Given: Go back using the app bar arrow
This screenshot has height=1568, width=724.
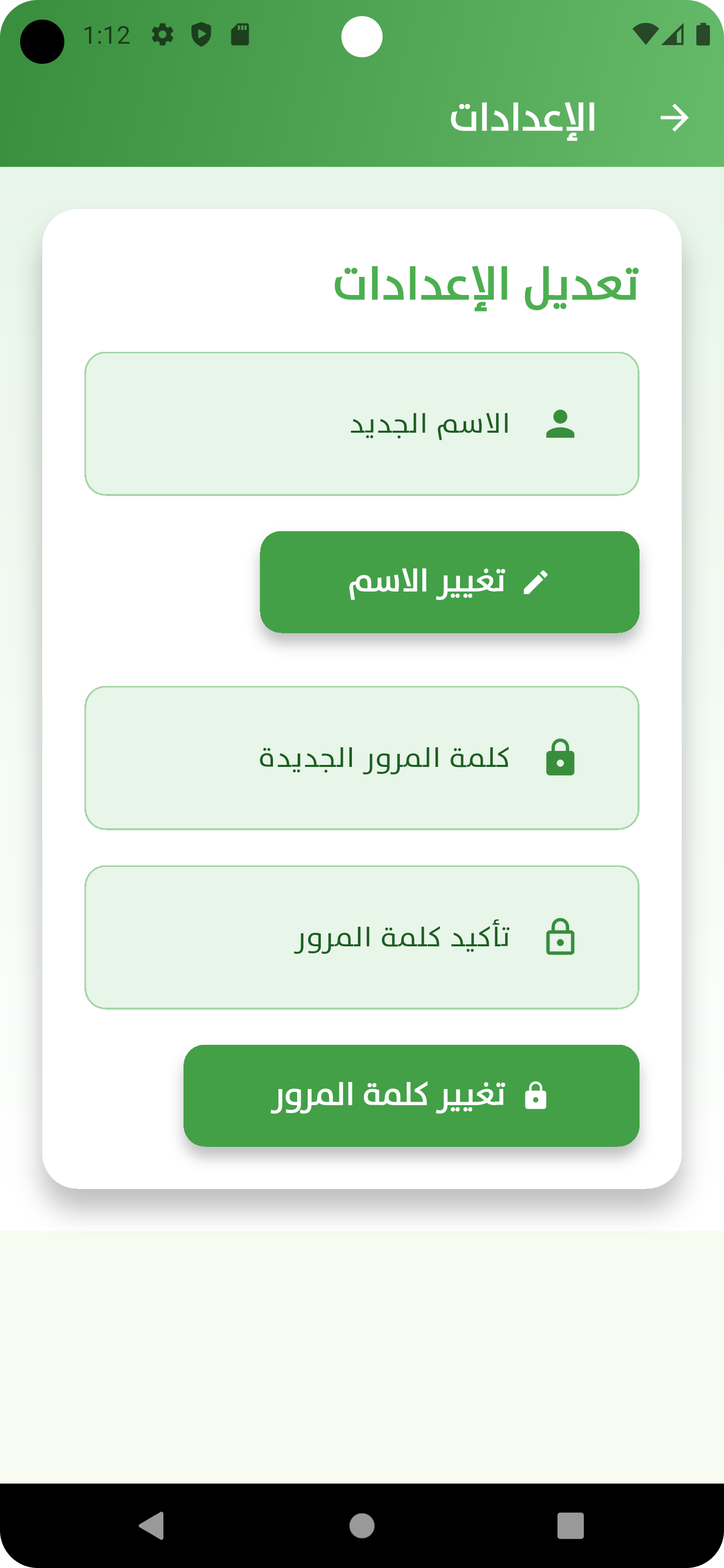Looking at the screenshot, I should coord(674,118).
